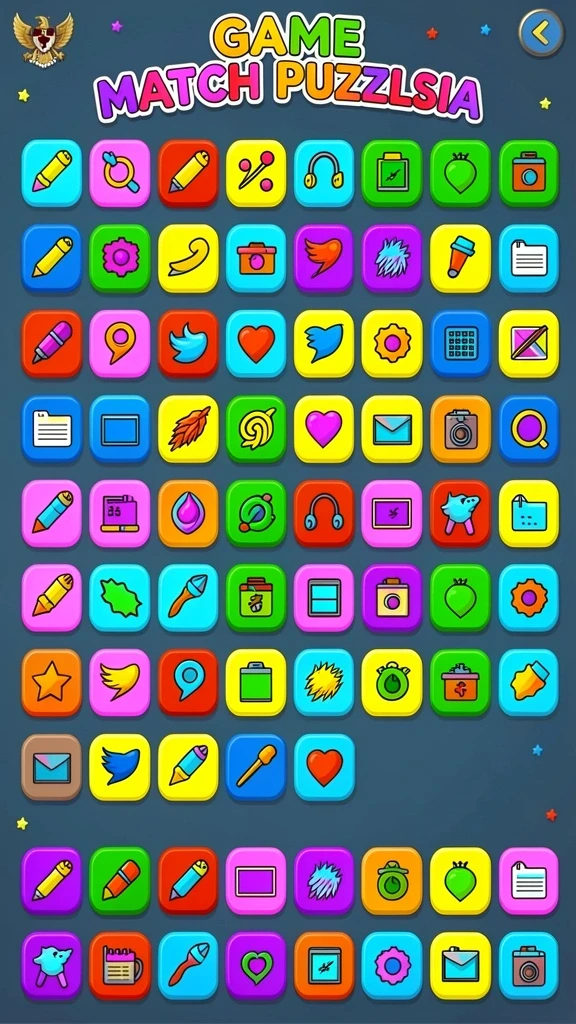Tap the orange camera tile
Viewport: 576px width, 1024px height.
[460, 428]
